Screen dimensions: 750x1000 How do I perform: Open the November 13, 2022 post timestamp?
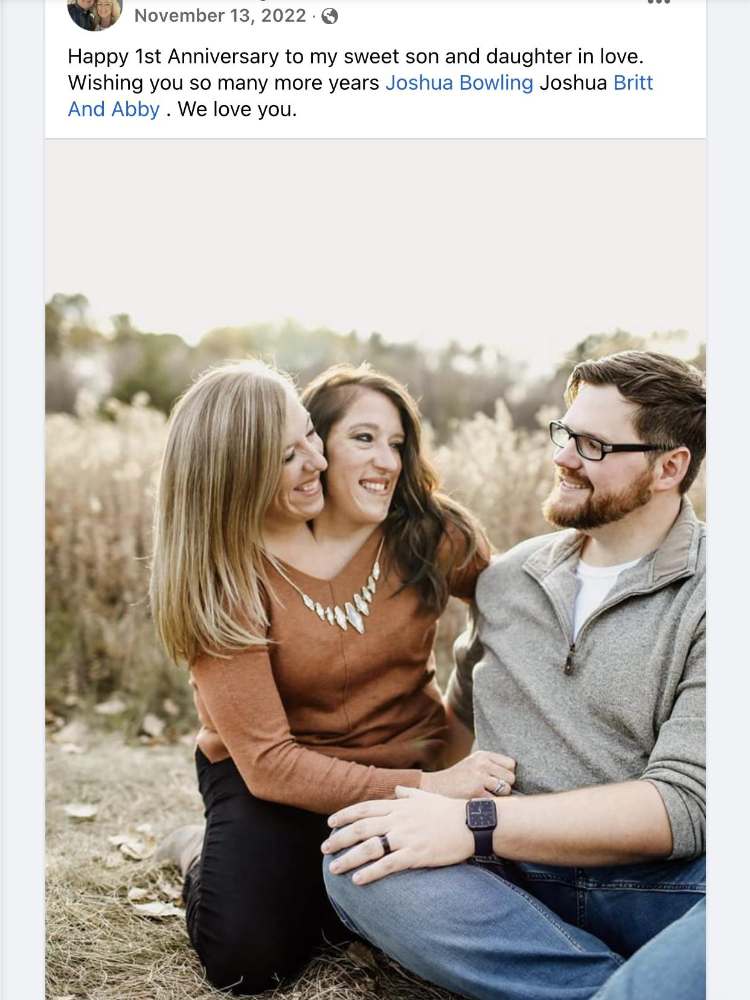pyautogui.click(x=219, y=15)
